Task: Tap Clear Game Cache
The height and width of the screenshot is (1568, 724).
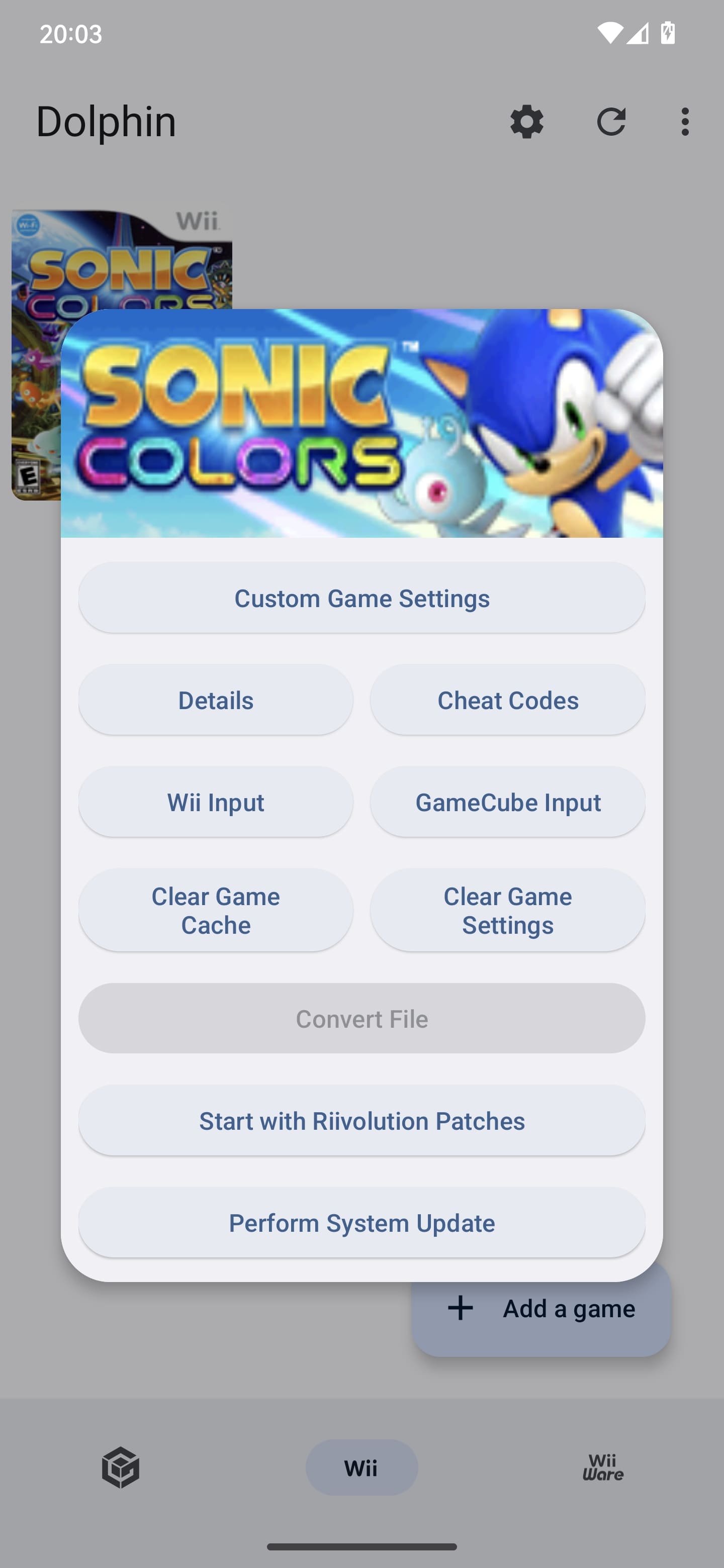Action: tap(216, 911)
